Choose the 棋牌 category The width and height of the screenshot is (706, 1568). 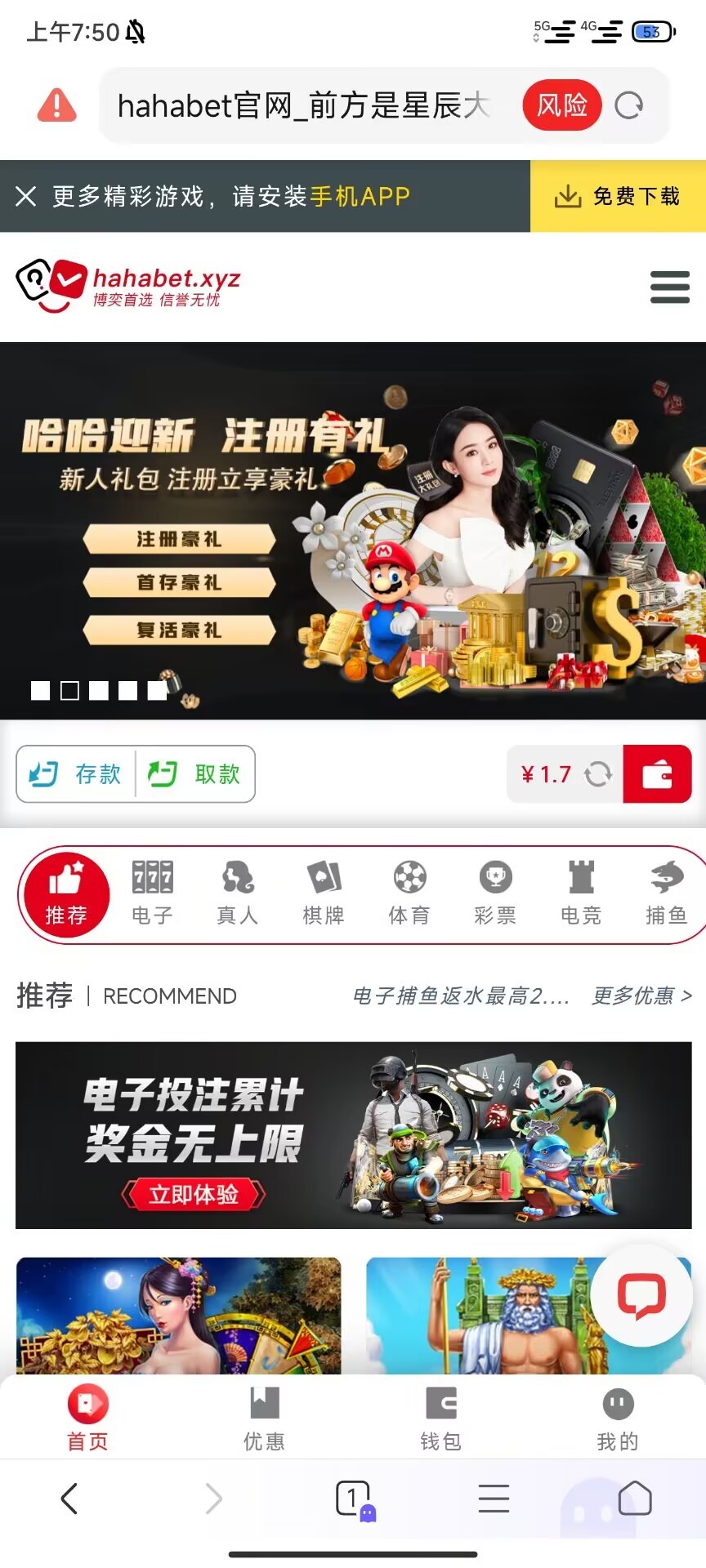tap(324, 893)
